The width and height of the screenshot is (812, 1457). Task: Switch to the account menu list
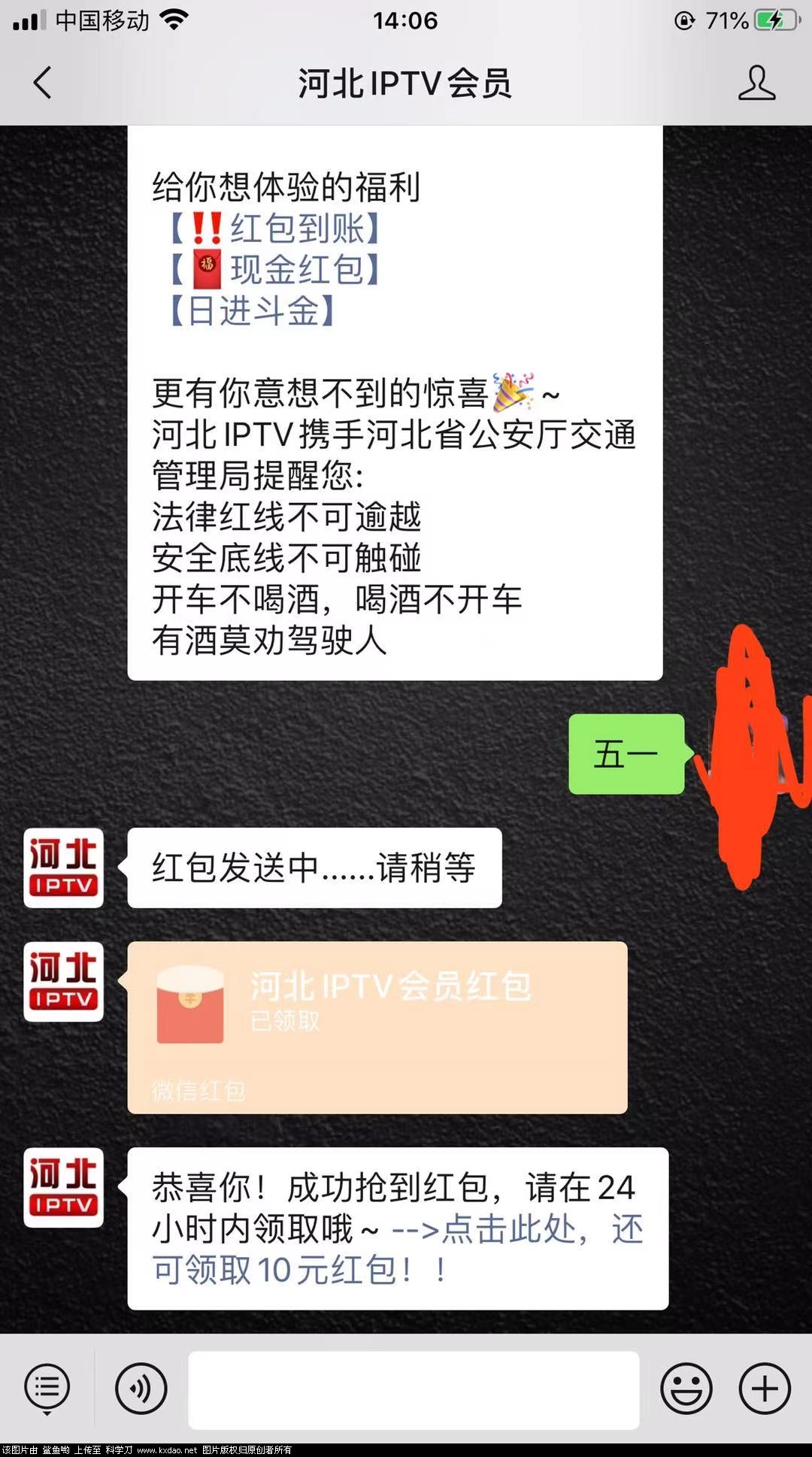point(47,1388)
